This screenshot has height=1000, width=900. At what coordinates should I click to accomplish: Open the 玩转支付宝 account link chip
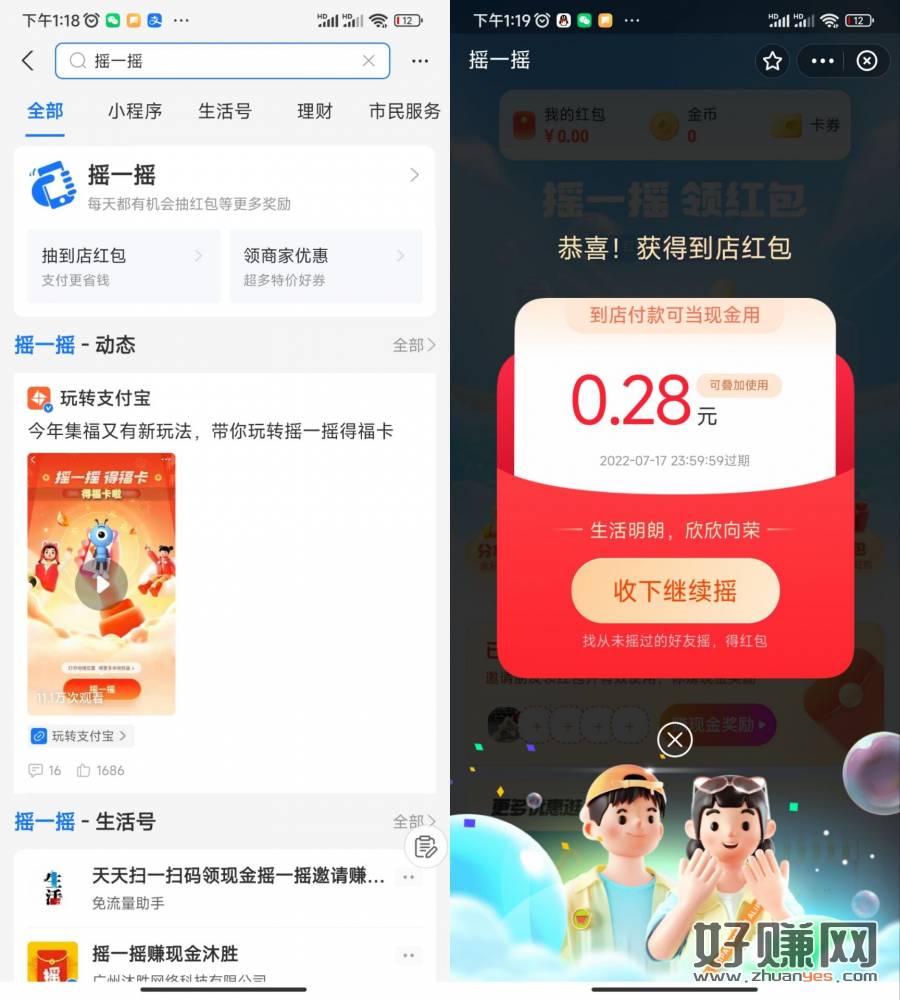[x=81, y=736]
